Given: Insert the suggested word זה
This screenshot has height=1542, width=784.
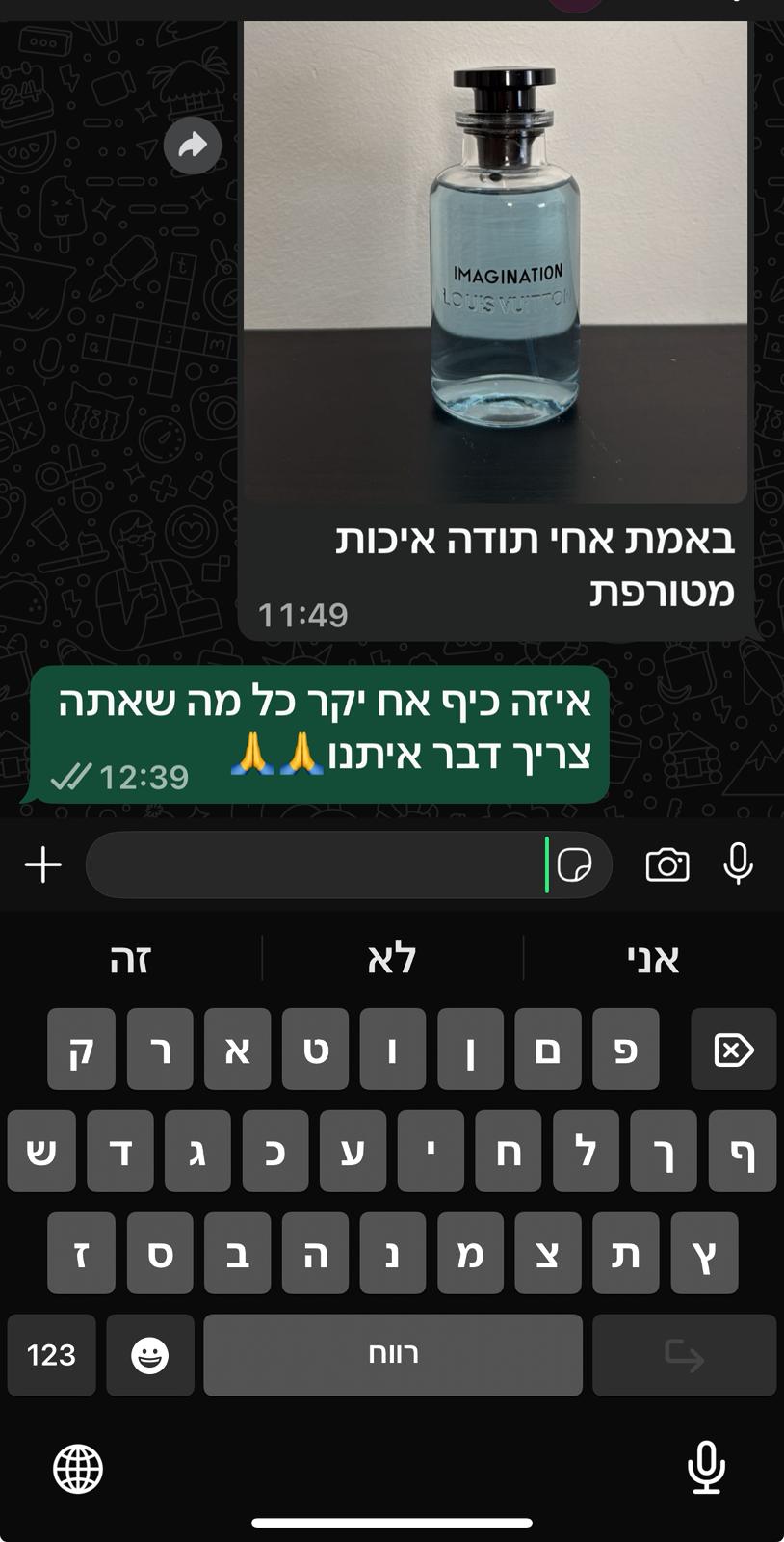Looking at the screenshot, I should point(130,959).
